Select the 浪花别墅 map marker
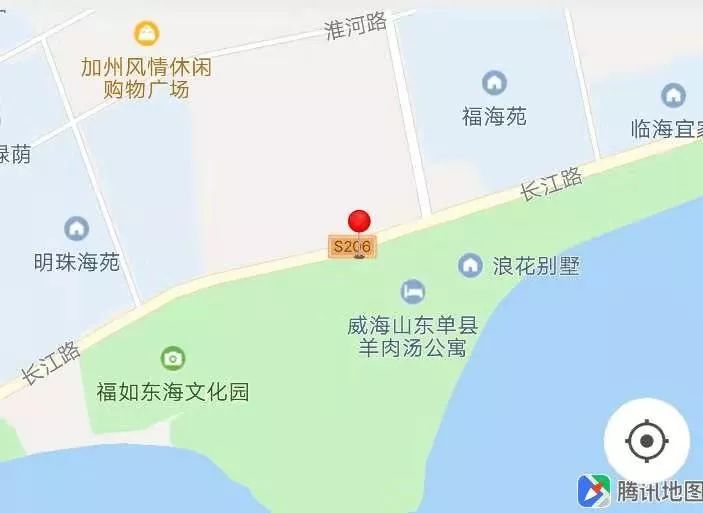The image size is (703, 513). (470, 265)
